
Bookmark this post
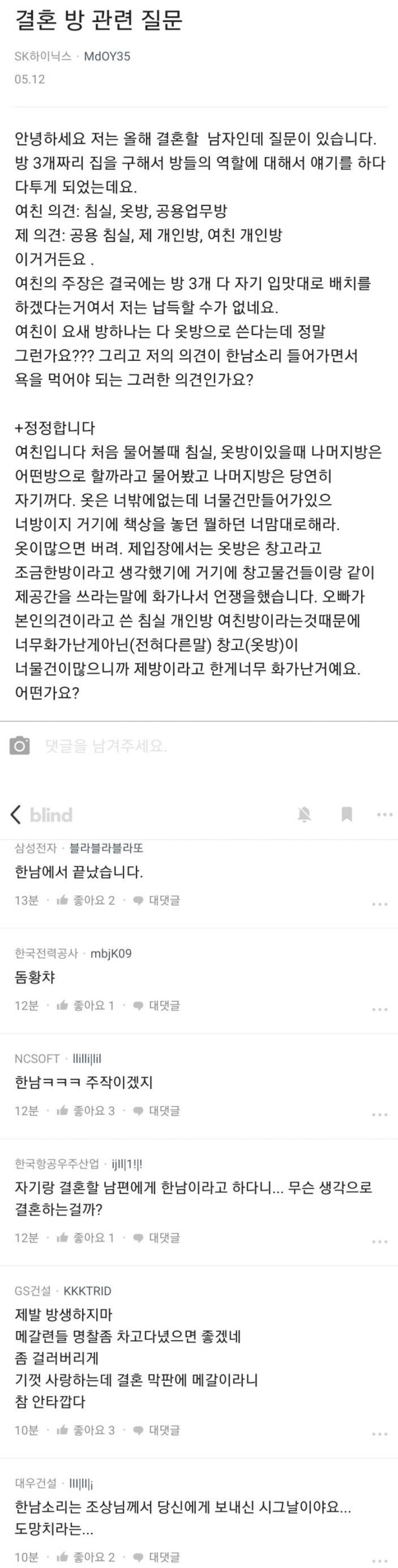coord(347,815)
